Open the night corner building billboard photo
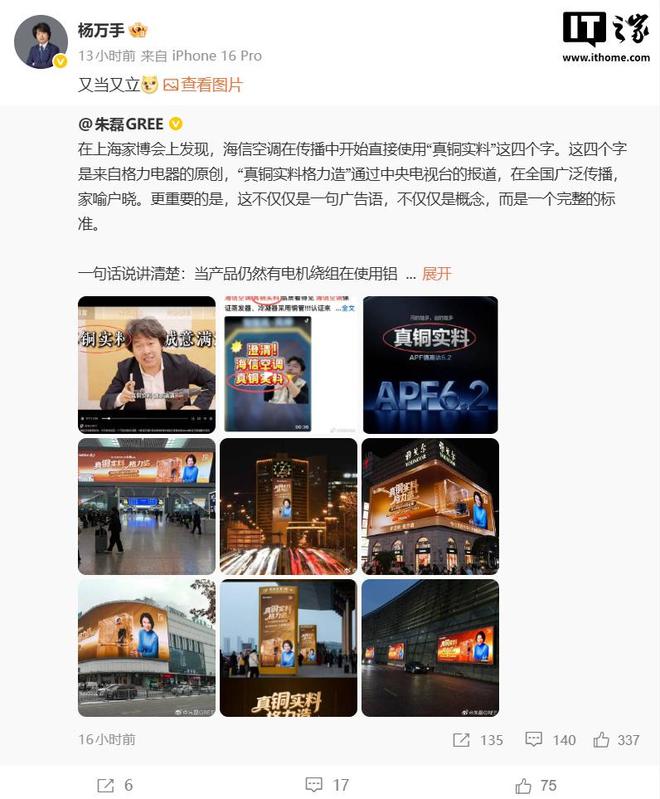The height and width of the screenshot is (799, 660). (430, 506)
